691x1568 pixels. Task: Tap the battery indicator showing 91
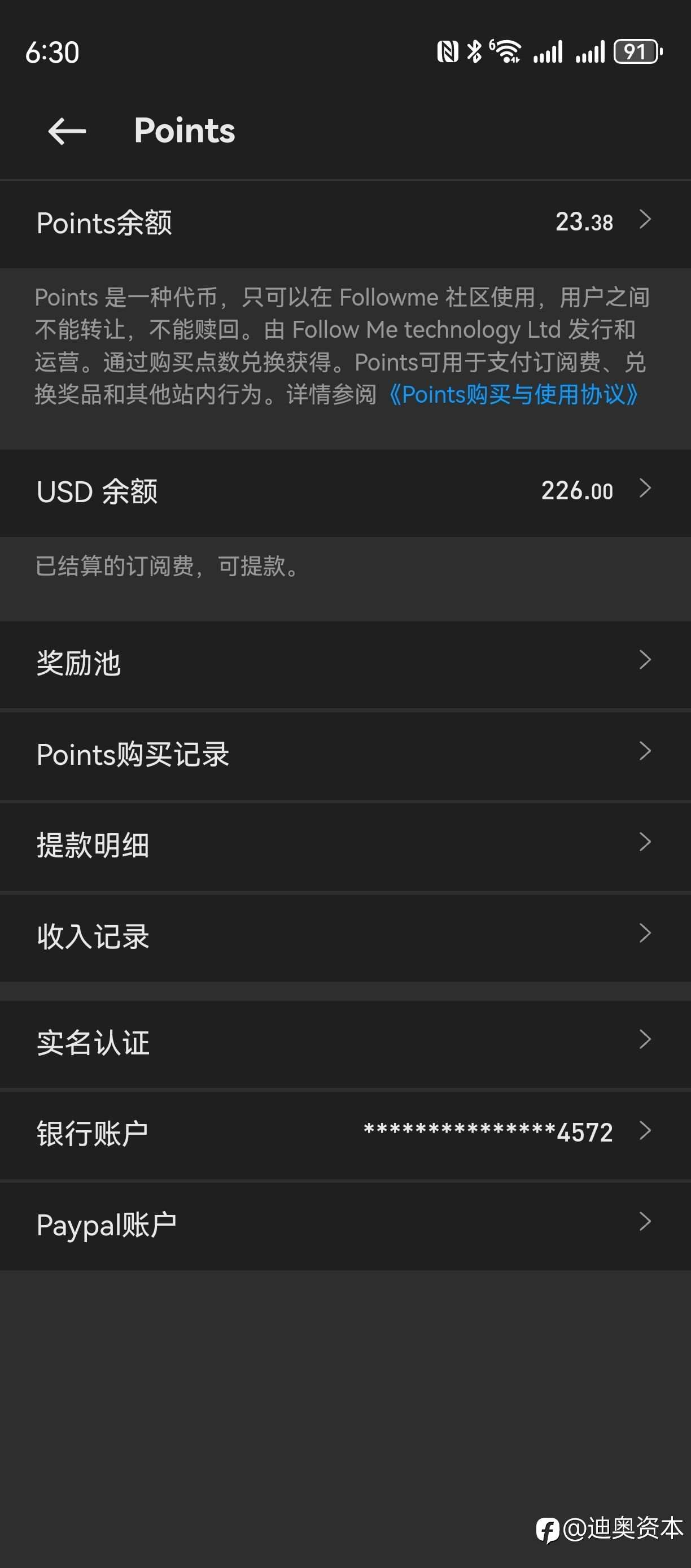click(x=636, y=52)
